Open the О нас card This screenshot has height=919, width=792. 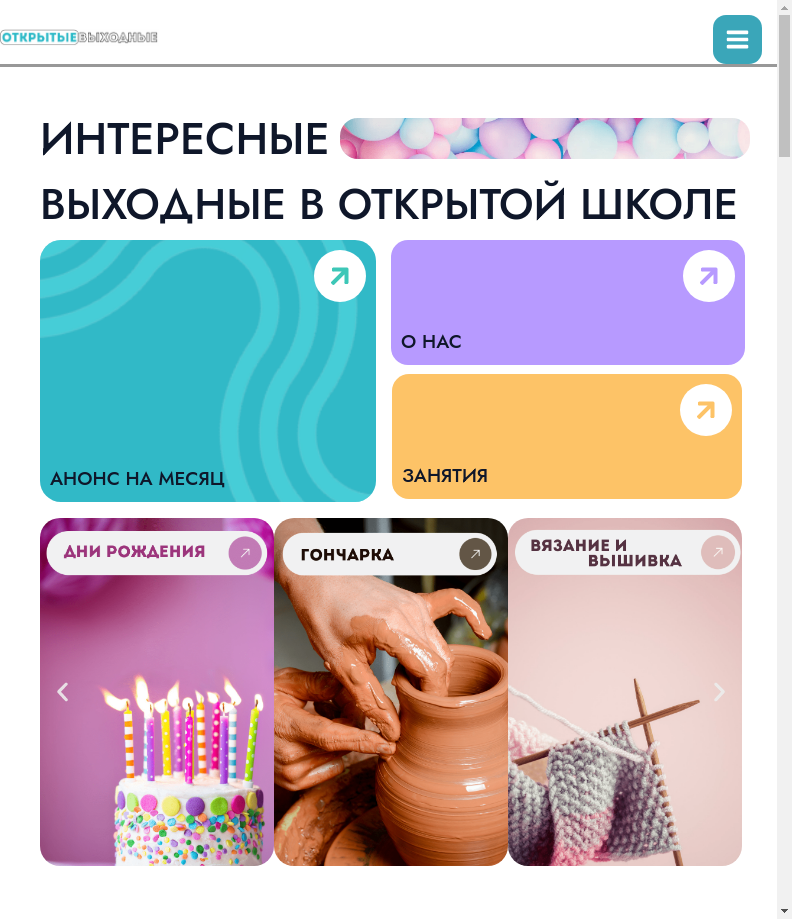568,302
